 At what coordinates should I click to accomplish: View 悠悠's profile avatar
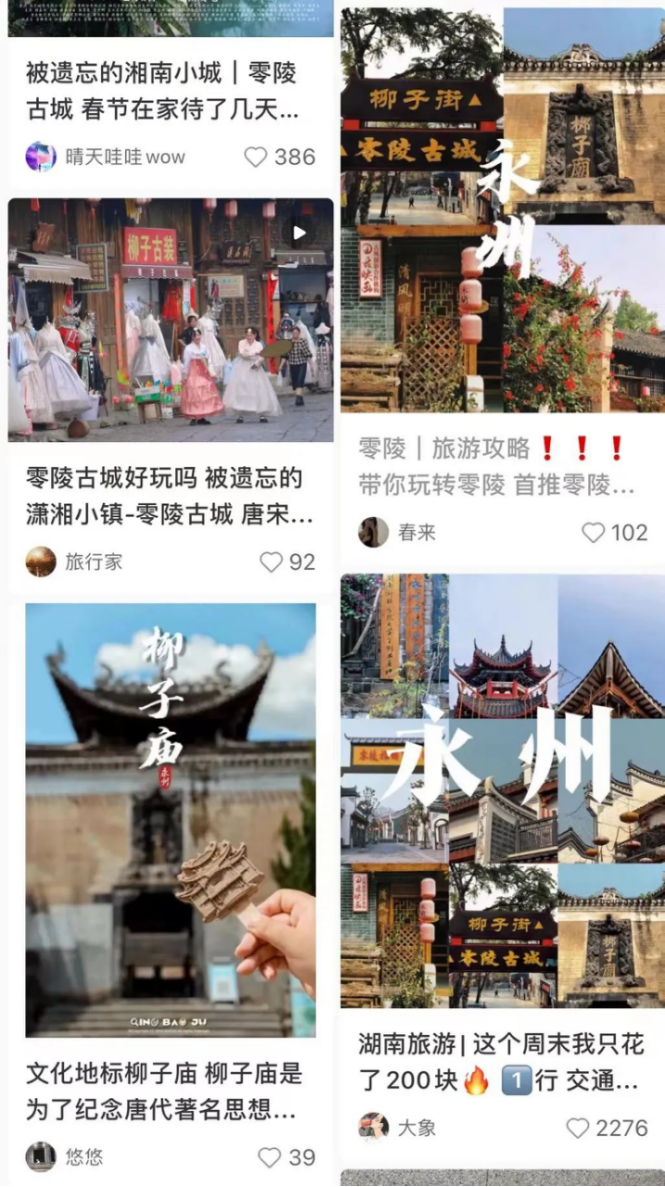41,1157
